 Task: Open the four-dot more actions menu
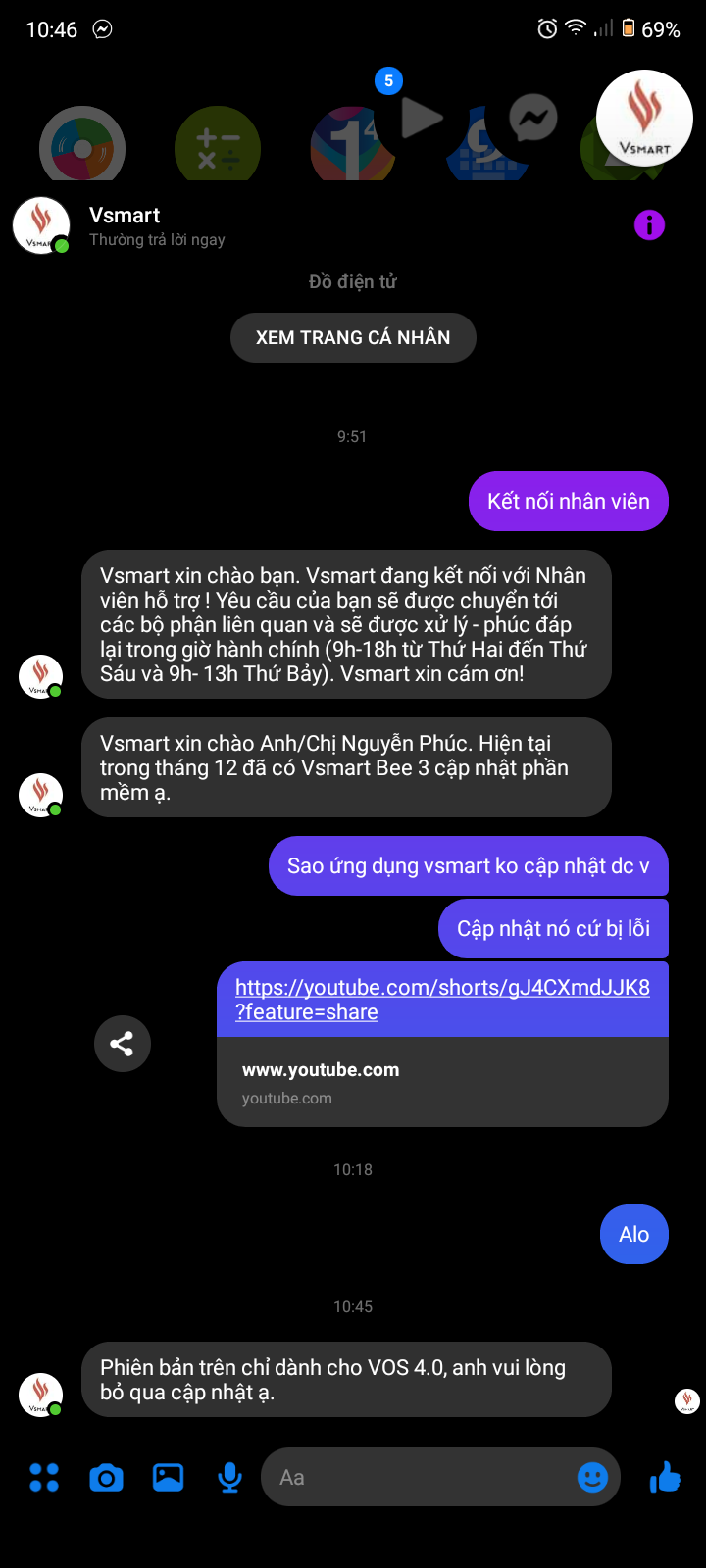(x=44, y=1478)
